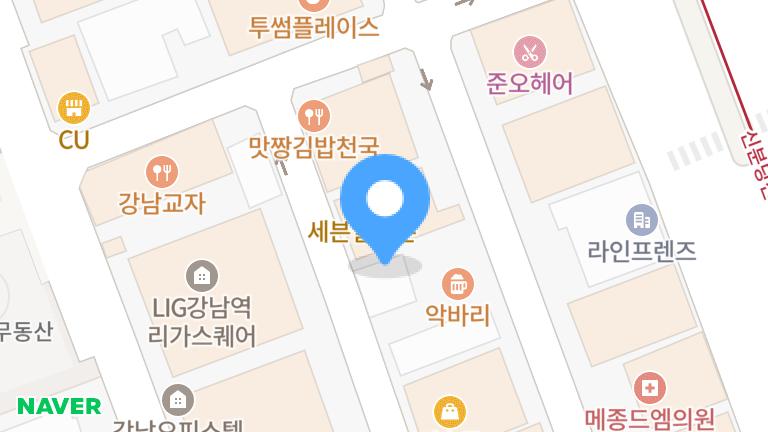Select the 맛짱김밥천국 restaurant marker
Viewport: 768px width, 432px height.
coord(314,115)
